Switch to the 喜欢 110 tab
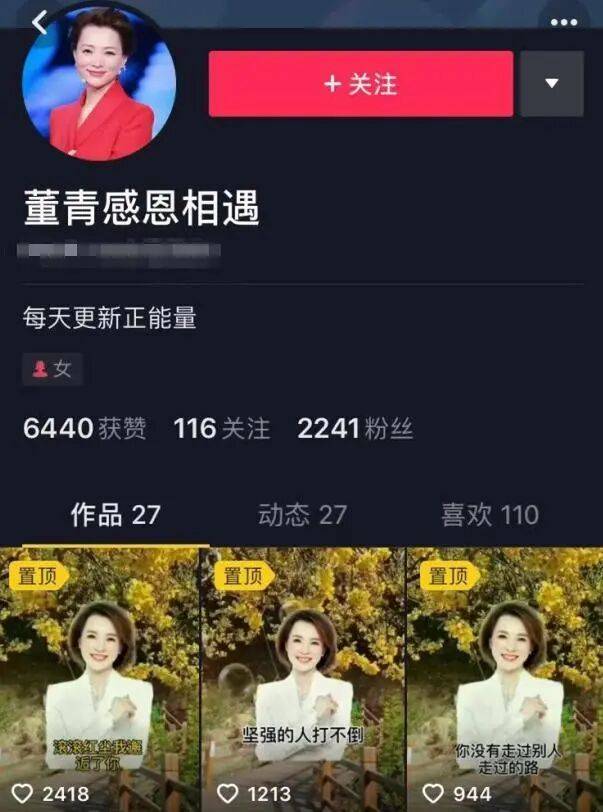This screenshot has height=812, width=603. pos(489,515)
